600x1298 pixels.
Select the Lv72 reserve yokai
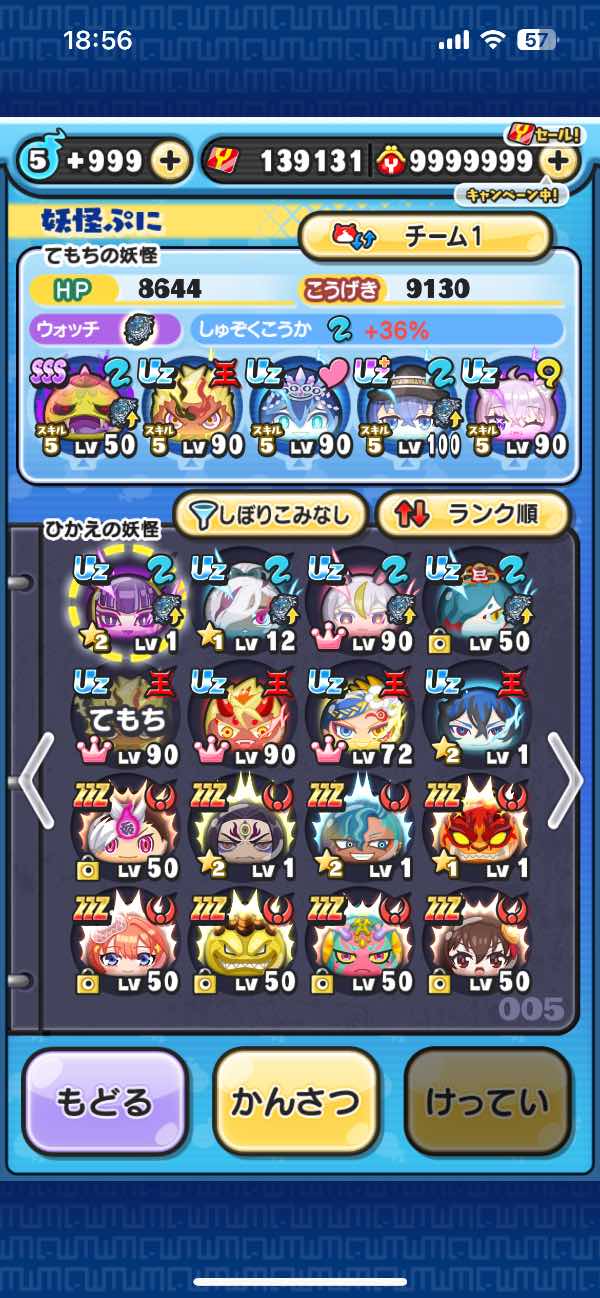357,716
